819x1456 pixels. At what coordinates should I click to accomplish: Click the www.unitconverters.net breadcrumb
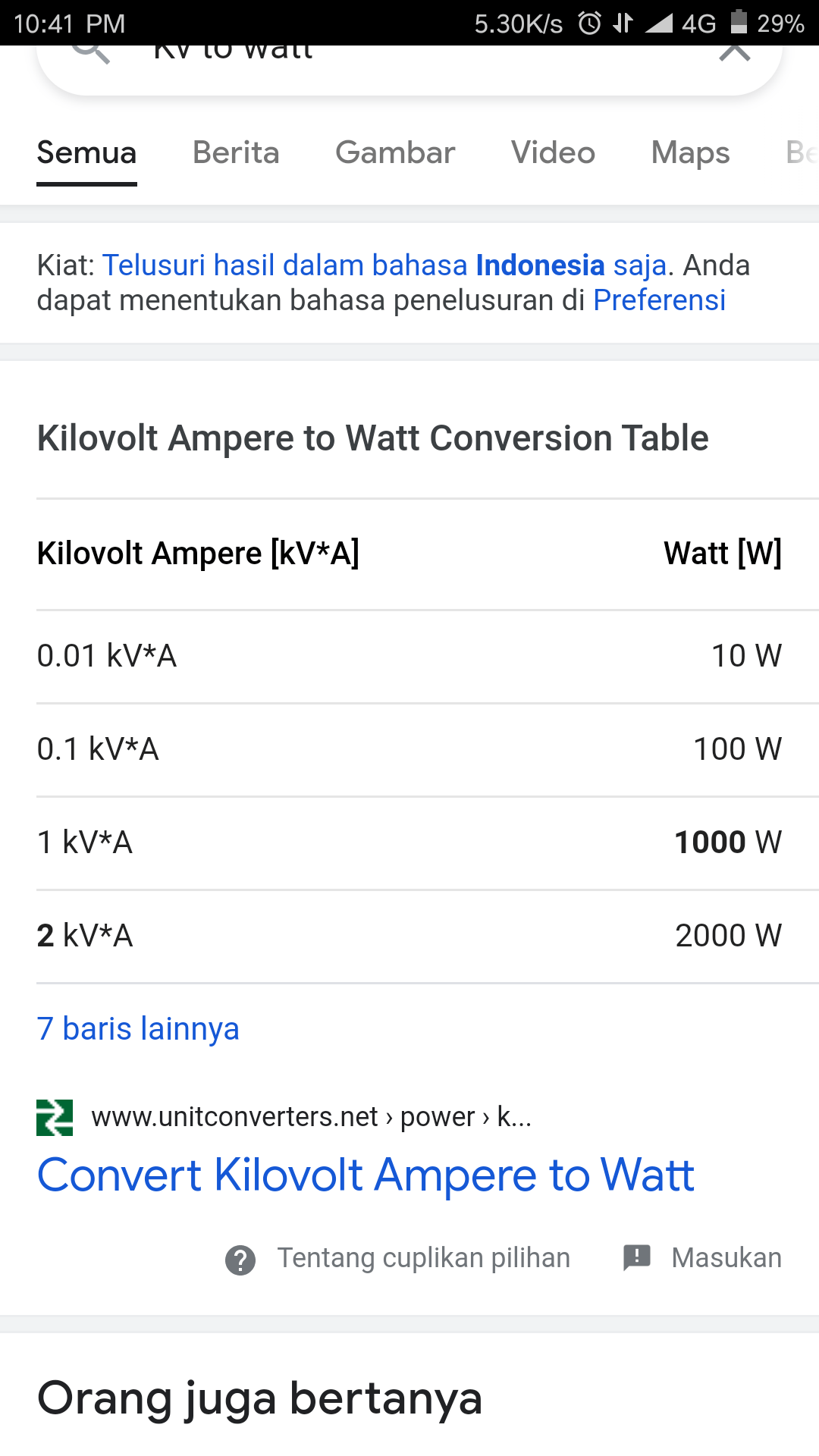tap(311, 1116)
